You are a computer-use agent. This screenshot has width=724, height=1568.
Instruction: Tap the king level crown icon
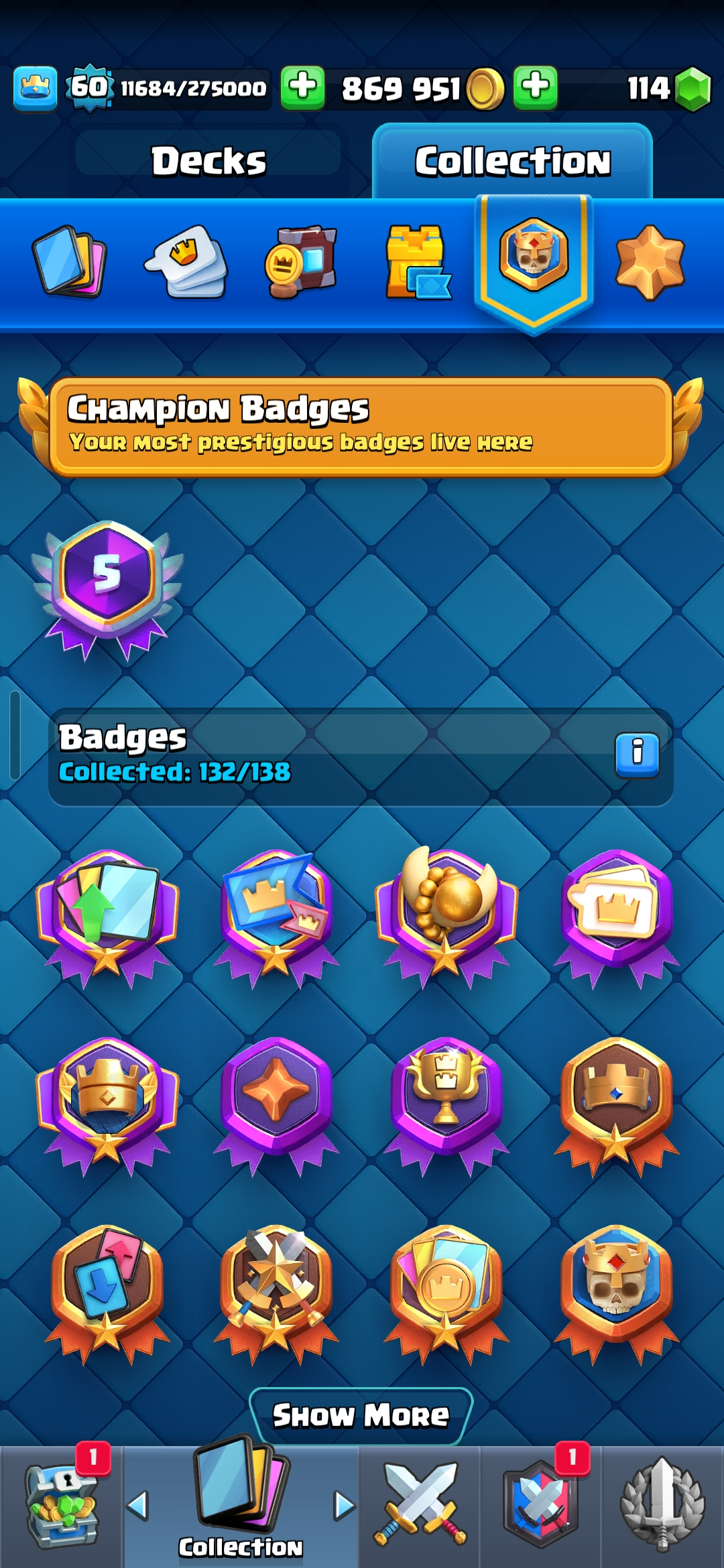tap(35, 88)
